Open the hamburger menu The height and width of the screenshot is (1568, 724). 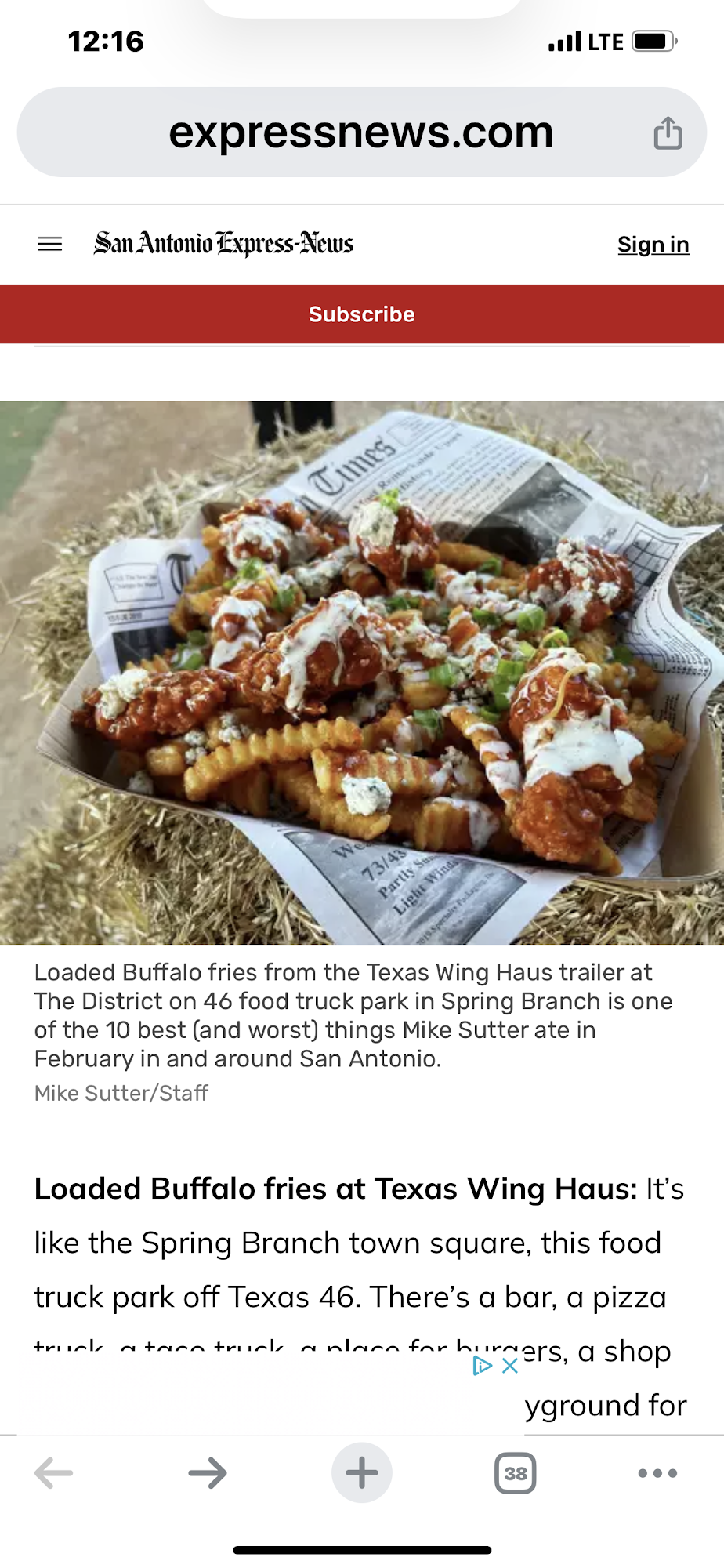50,244
